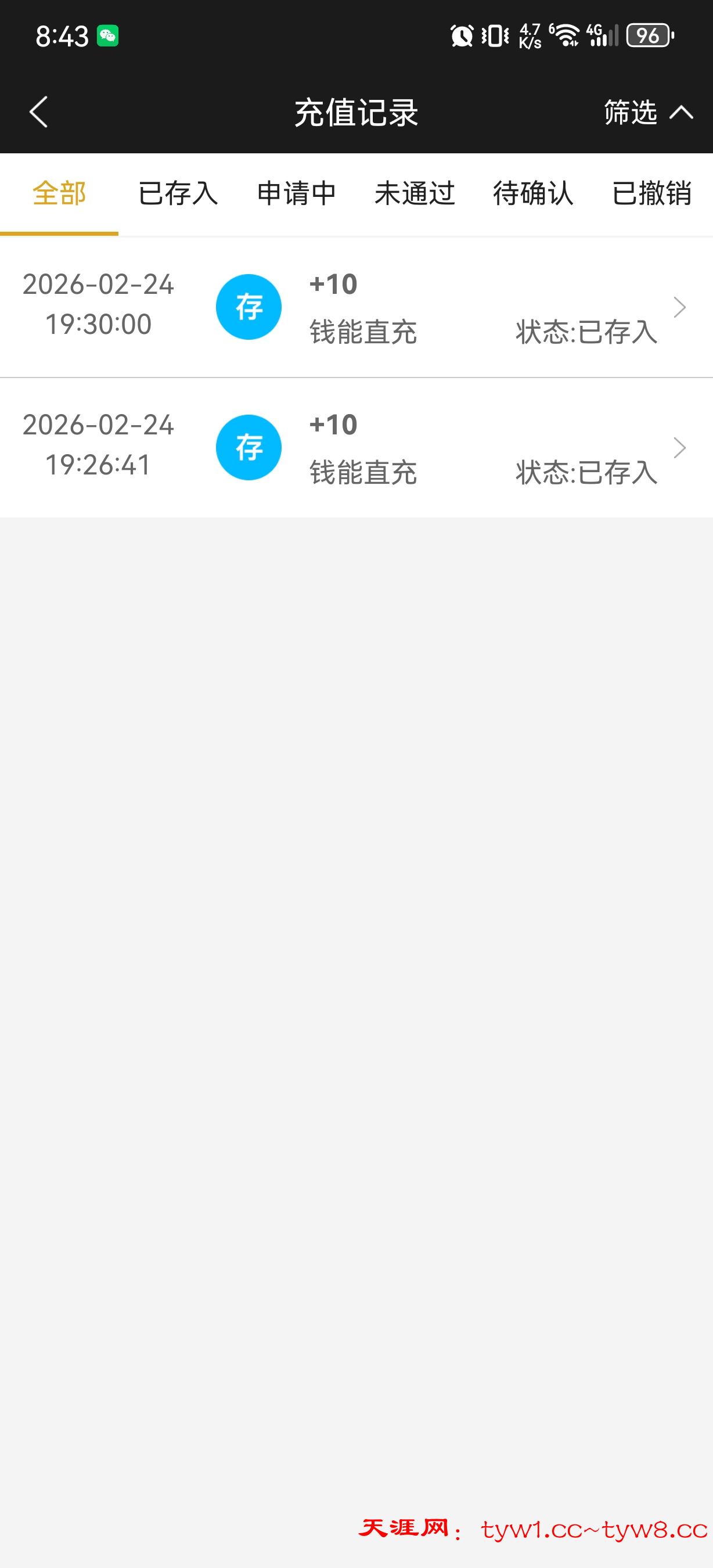Open the 已撤销 tab
The image size is (713, 1568).
point(651,194)
